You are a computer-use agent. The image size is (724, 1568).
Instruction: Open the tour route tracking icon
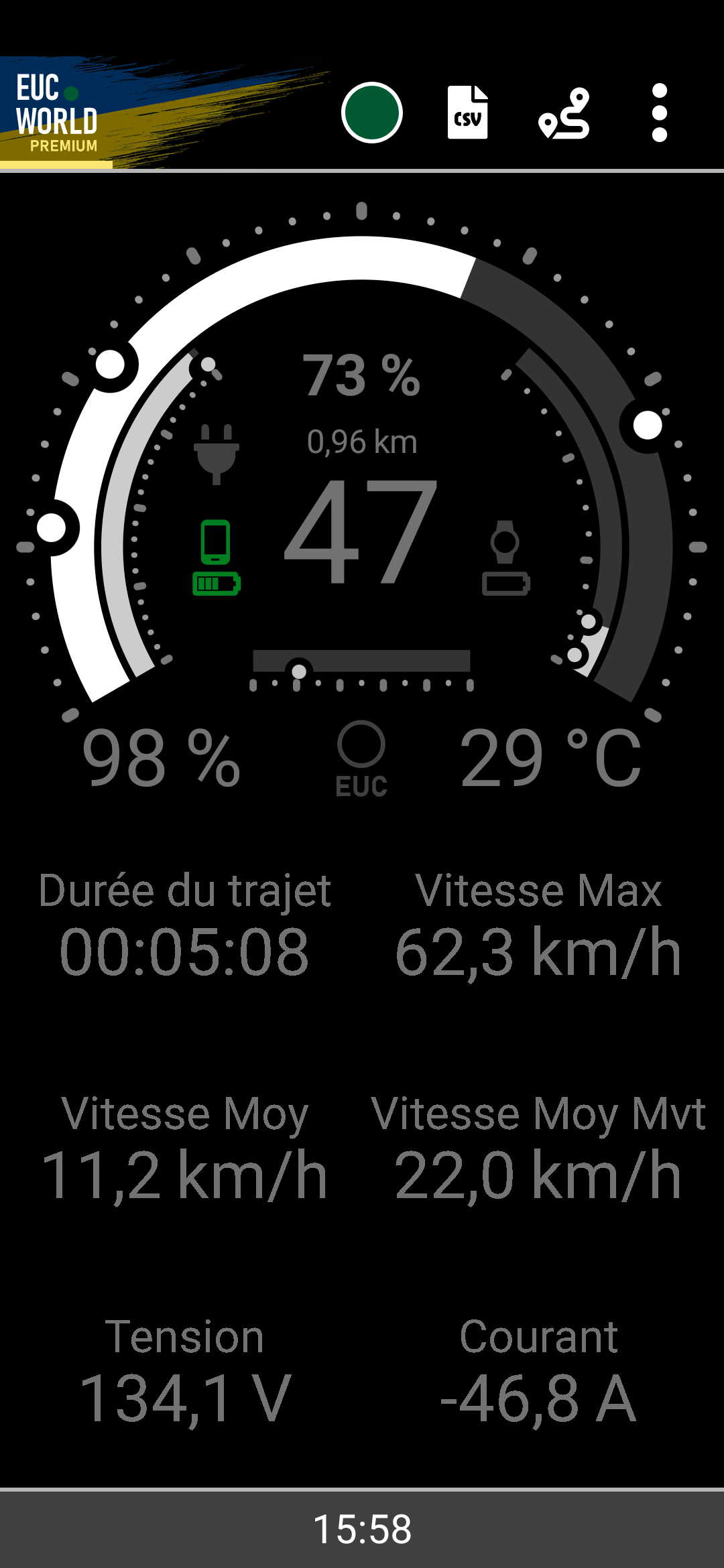tap(564, 113)
